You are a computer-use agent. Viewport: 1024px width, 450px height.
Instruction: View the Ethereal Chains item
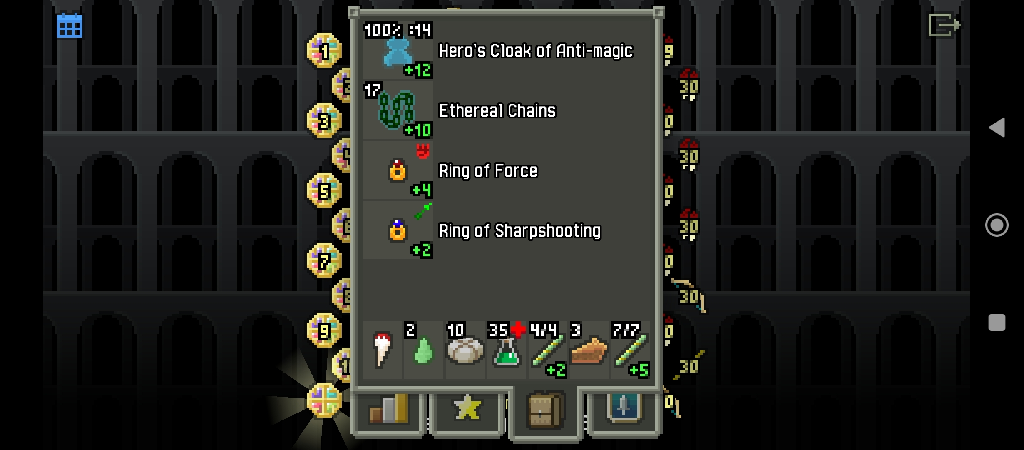pos(505,111)
